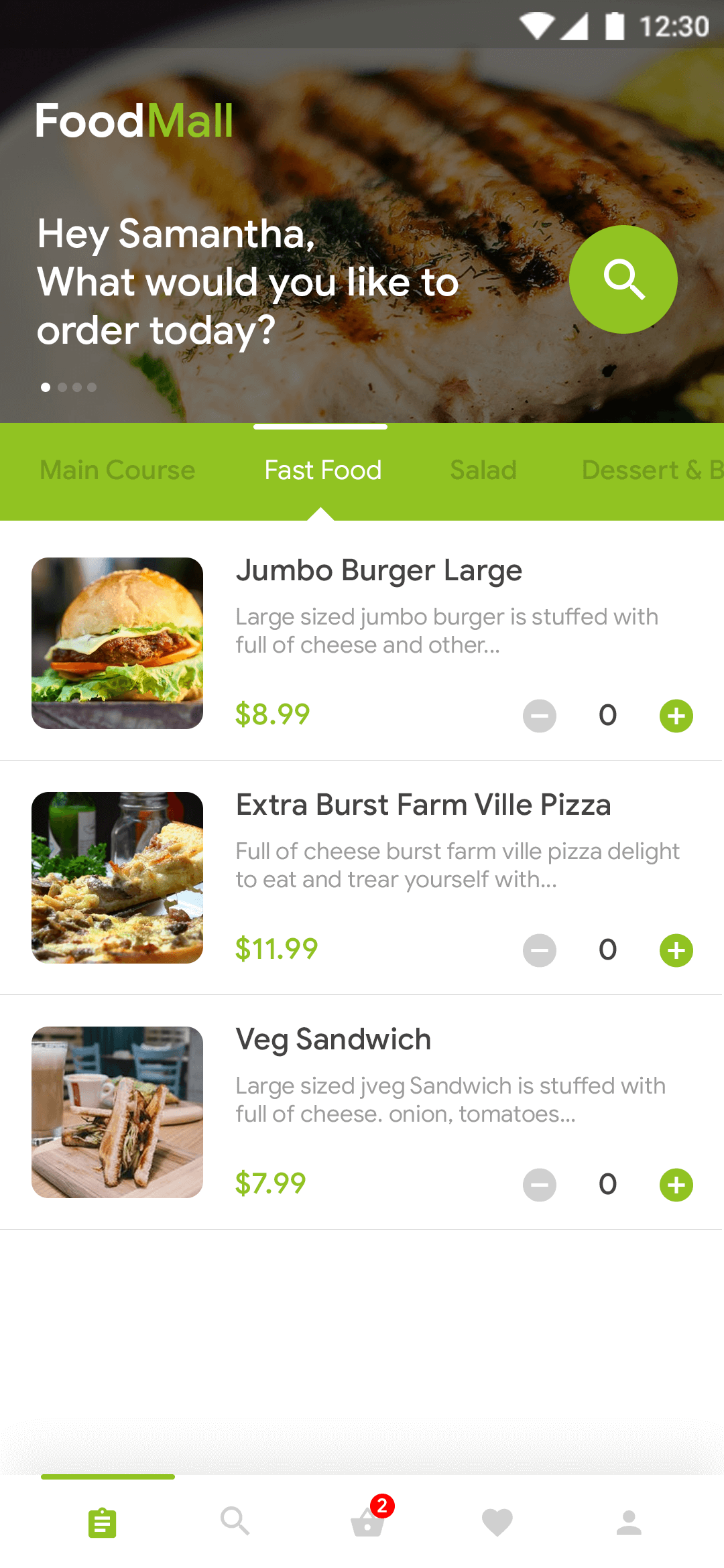
Task: Open the Jumbo Burger Large item title
Action: tap(379, 571)
